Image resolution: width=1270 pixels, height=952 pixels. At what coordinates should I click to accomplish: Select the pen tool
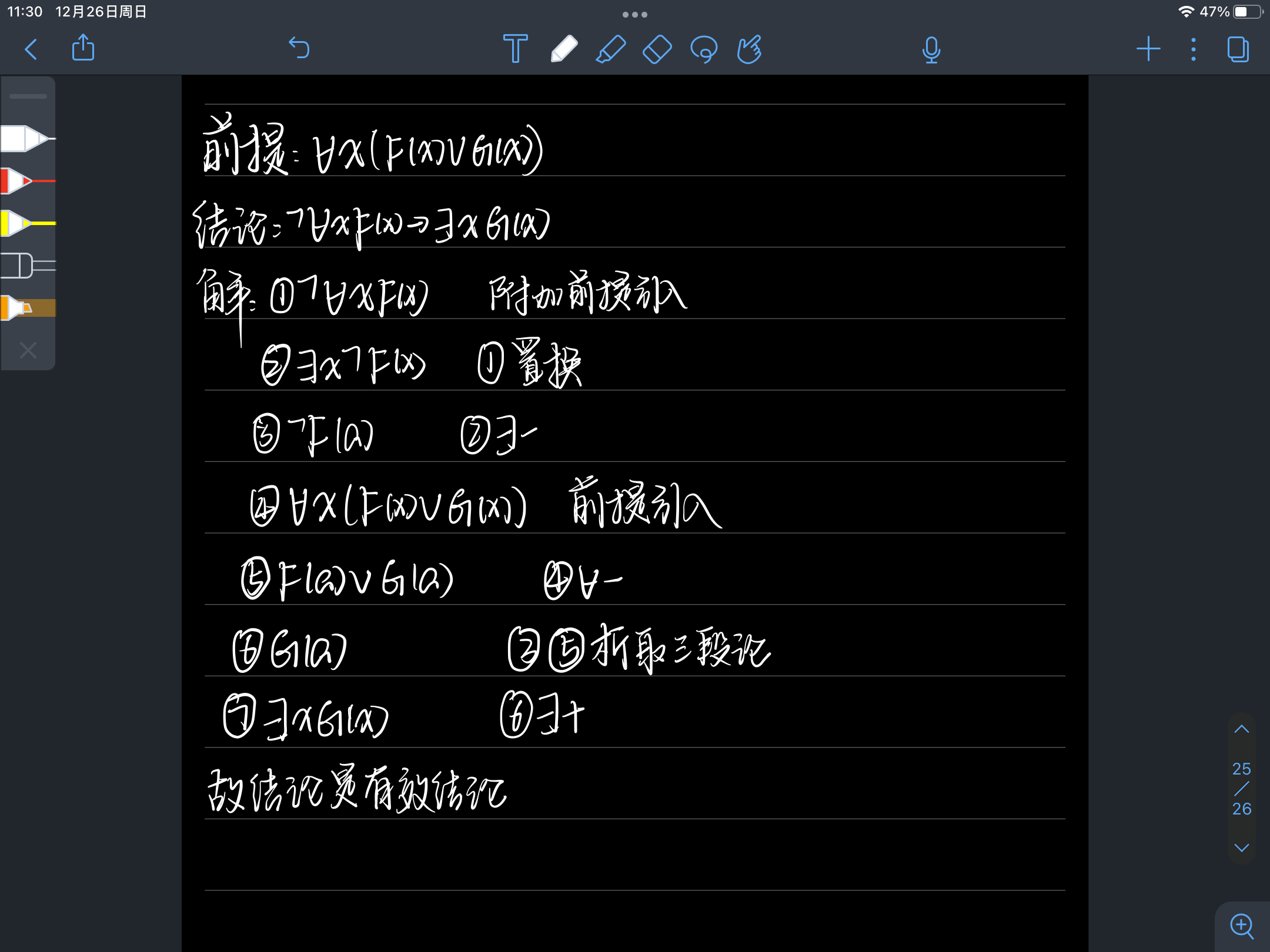(x=563, y=49)
